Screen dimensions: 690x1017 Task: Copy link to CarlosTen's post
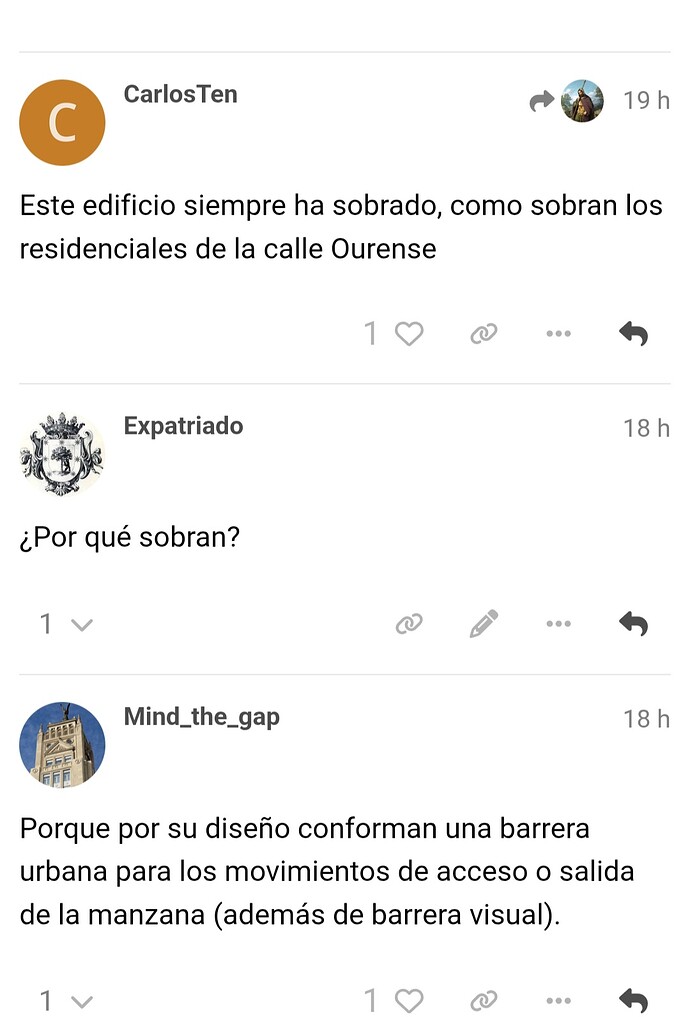tap(484, 334)
